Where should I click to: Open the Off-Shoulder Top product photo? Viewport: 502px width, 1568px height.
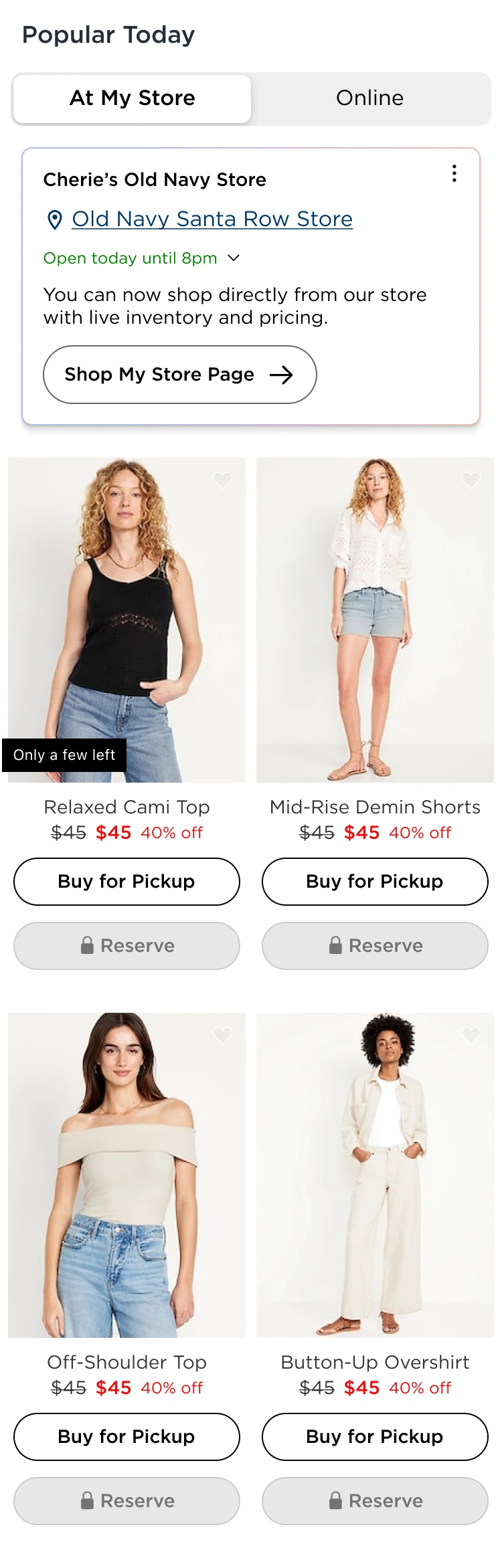click(127, 1175)
